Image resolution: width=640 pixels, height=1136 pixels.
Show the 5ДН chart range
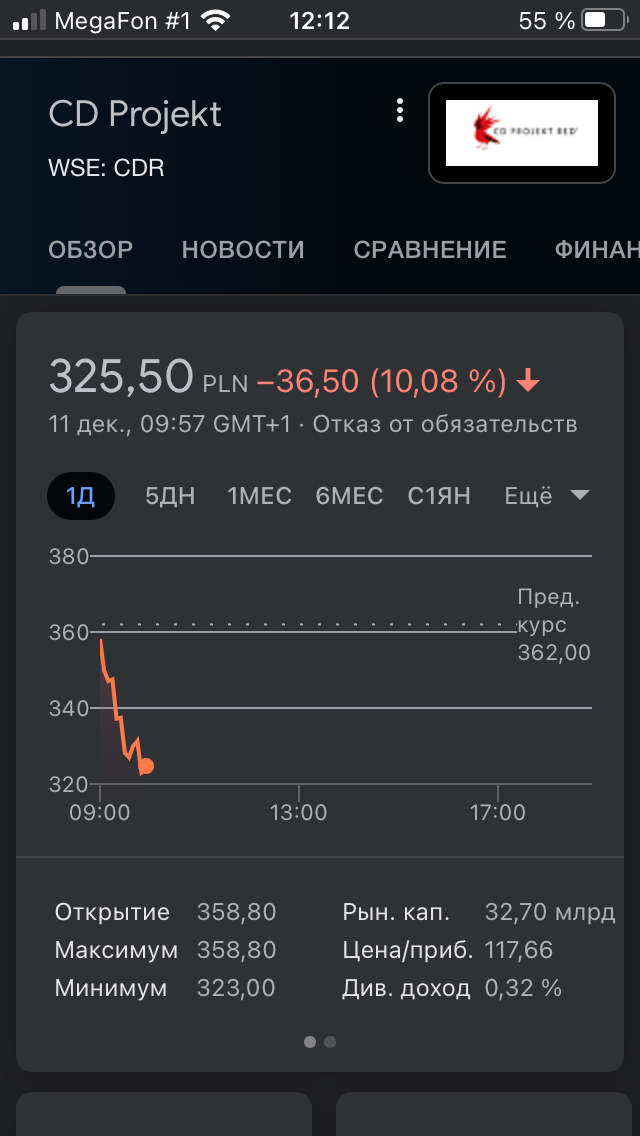pos(170,496)
